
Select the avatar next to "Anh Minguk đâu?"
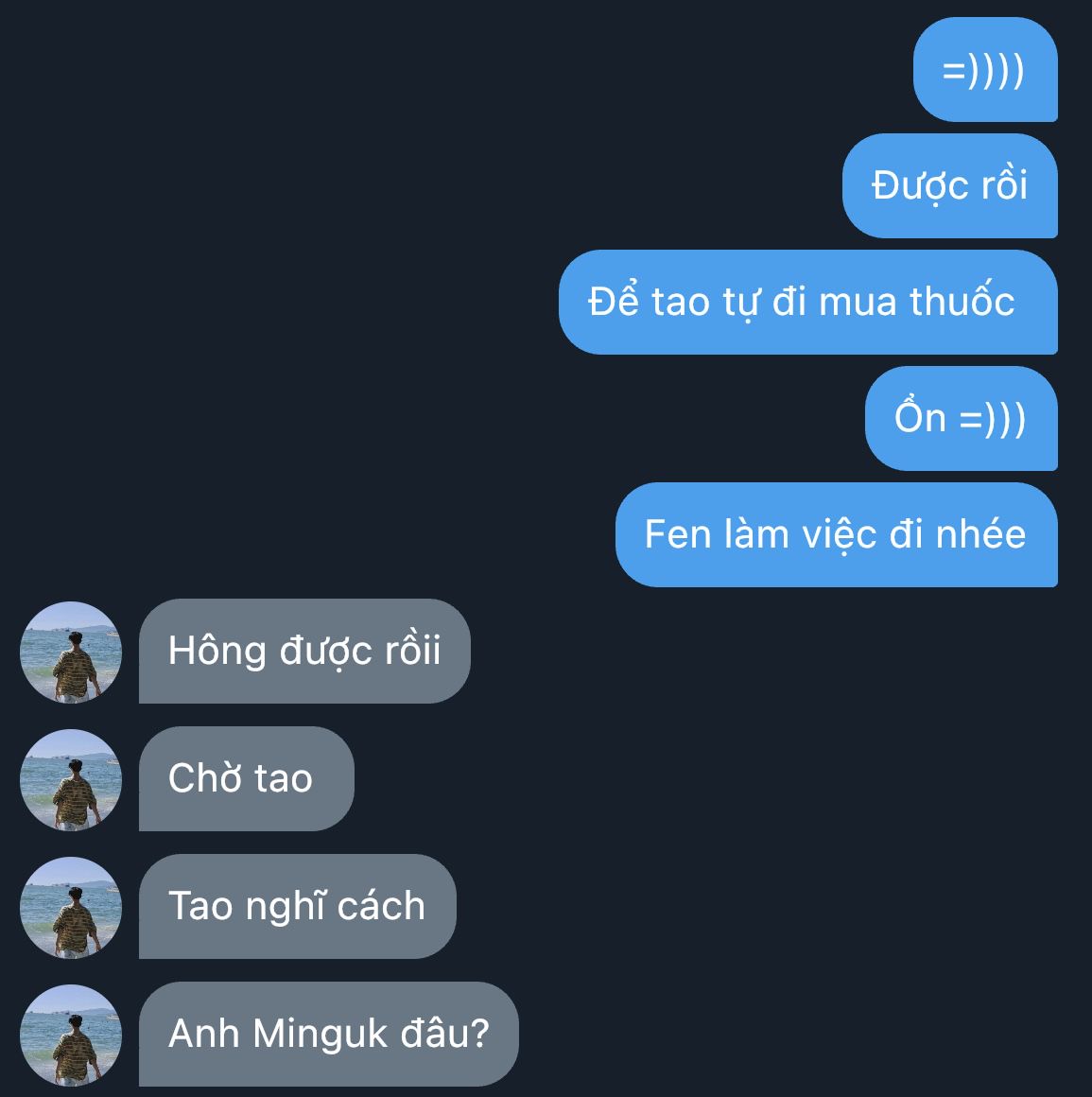[71, 1035]
